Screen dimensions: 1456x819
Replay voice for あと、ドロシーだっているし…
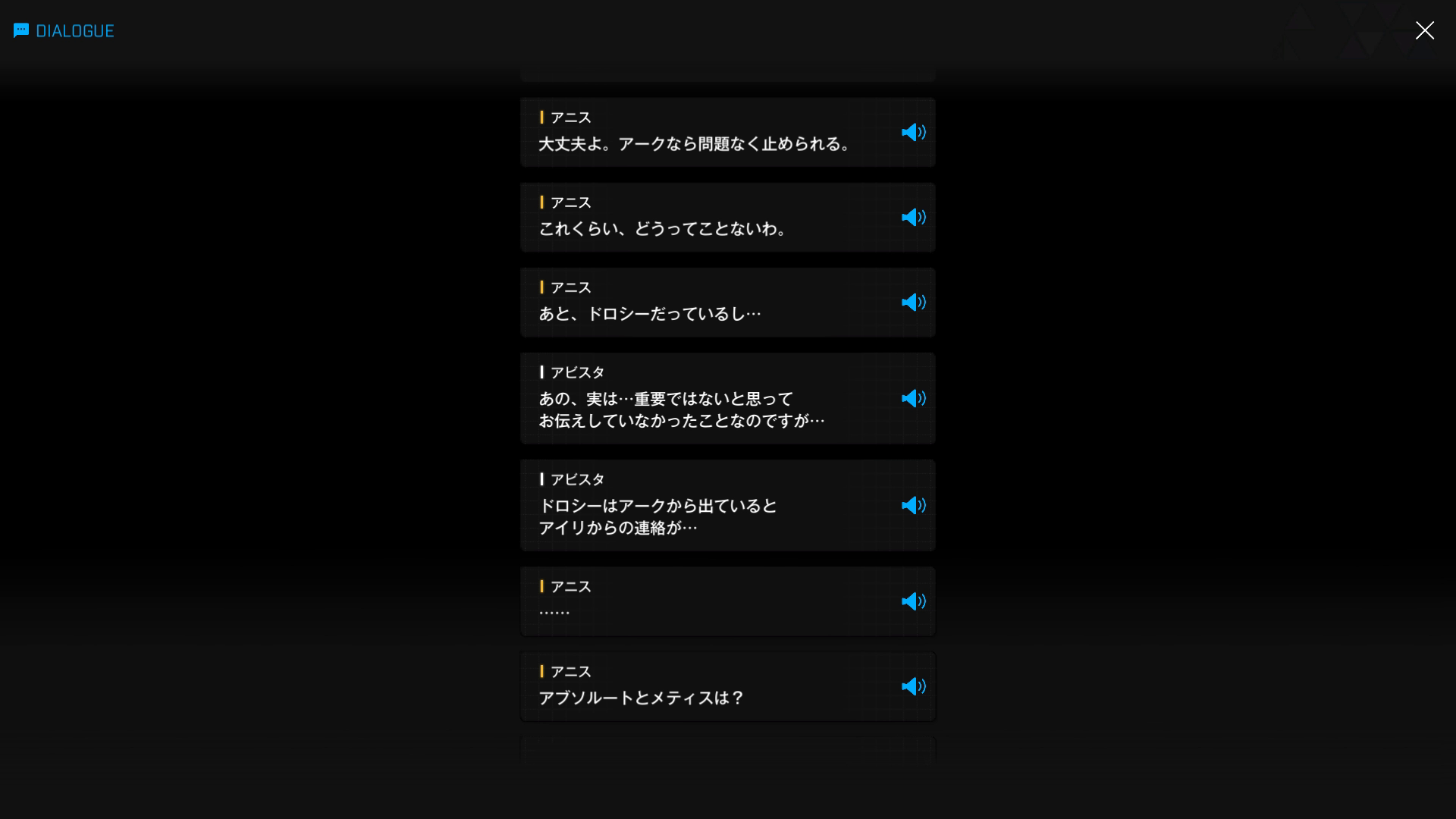pos(913,303)
